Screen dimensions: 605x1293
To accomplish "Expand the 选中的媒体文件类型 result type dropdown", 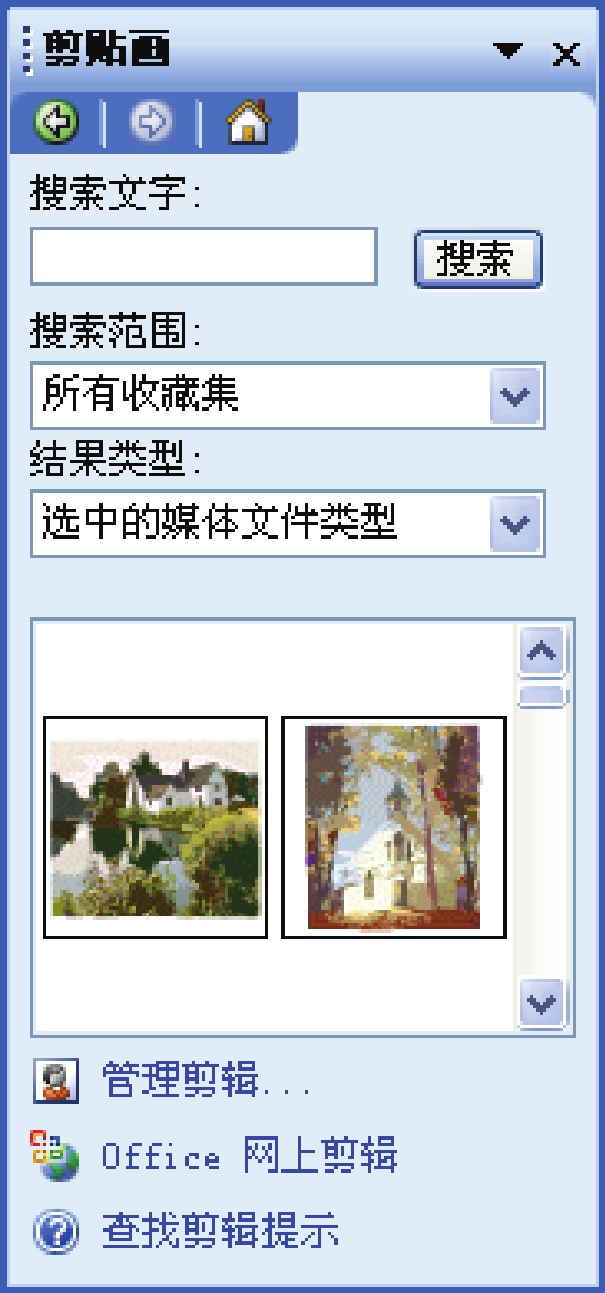I will (x=516, y=523).
